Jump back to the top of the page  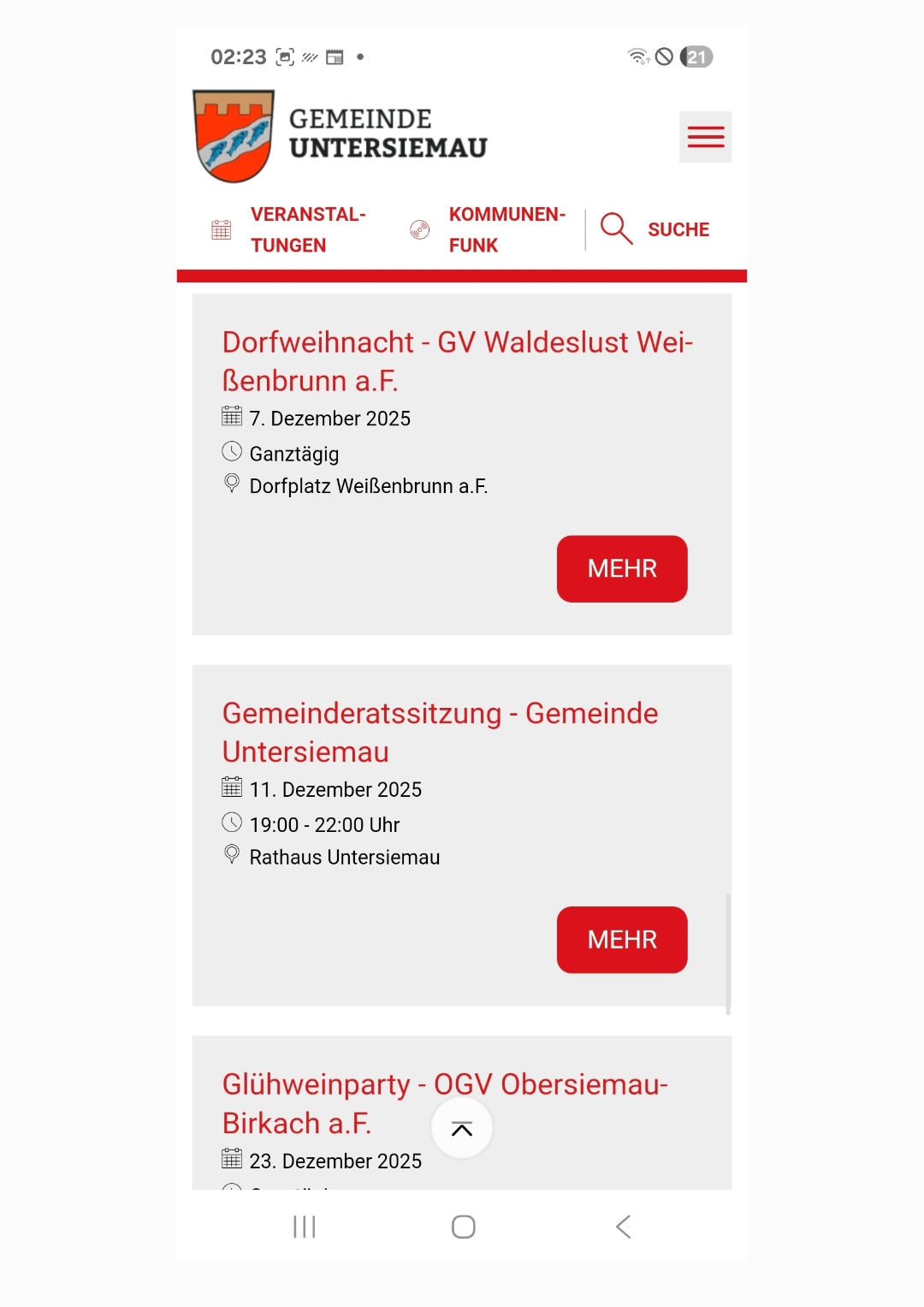pyautogui.click(x=462, y=1129)
